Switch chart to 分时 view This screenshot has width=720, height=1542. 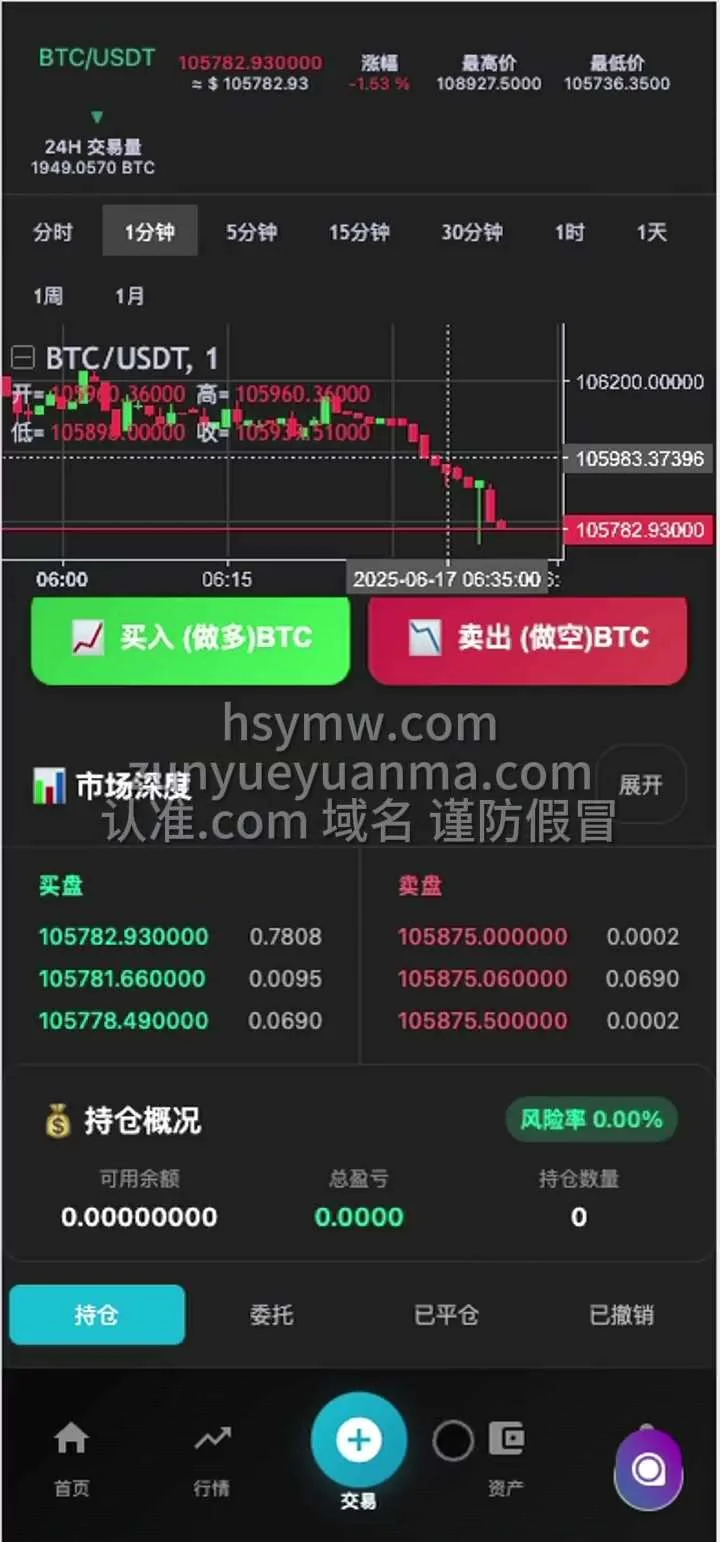pyautogui.click(x=53, y=232)
